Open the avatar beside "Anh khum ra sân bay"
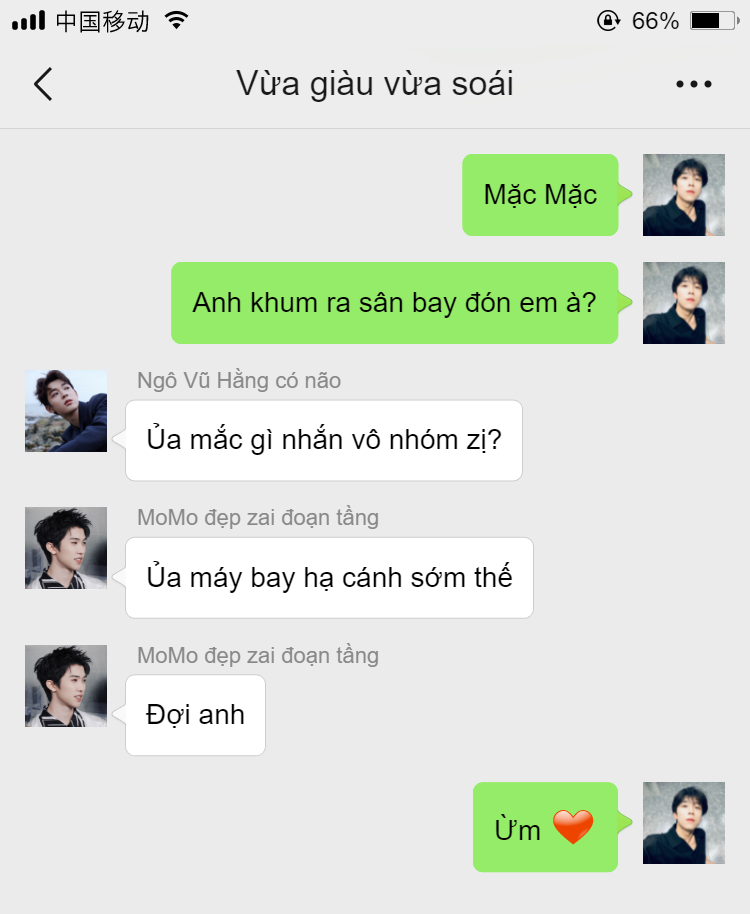Image resolution: width=750 pixels, height=914 pixels. click(683, 303)
